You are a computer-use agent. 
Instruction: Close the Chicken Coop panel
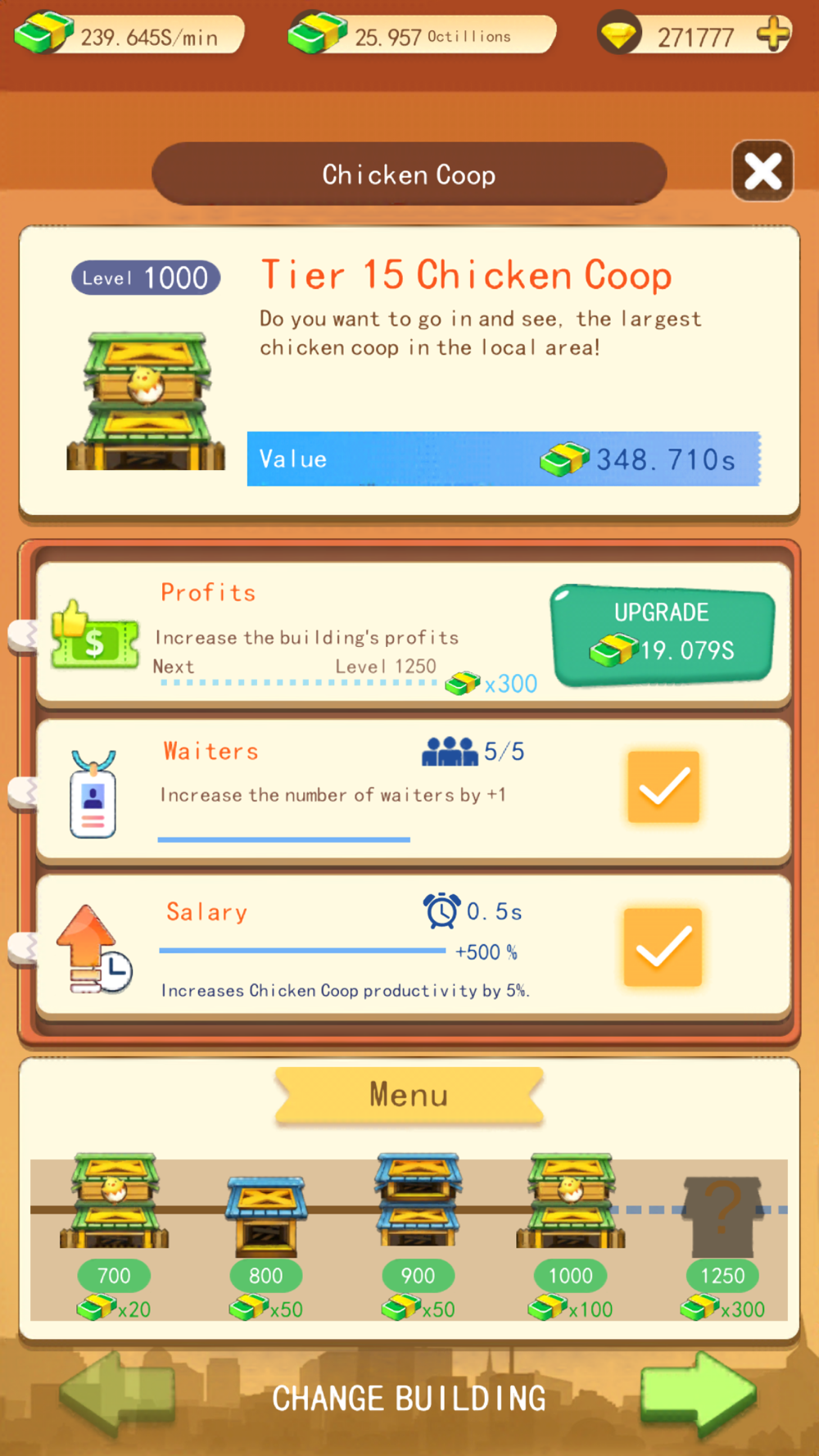click(x=762, y=171)
